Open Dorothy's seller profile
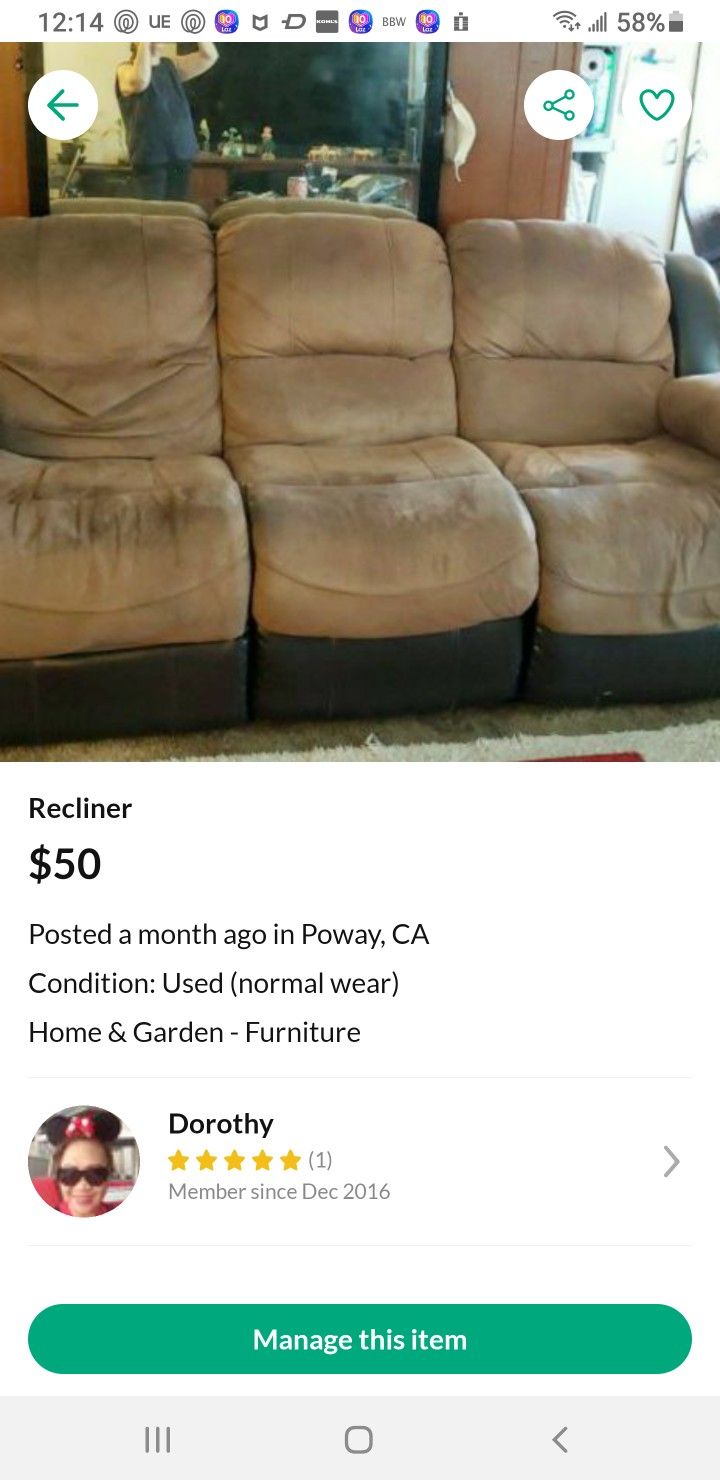Viewport: 720px width, 1480px height. 360,1161
